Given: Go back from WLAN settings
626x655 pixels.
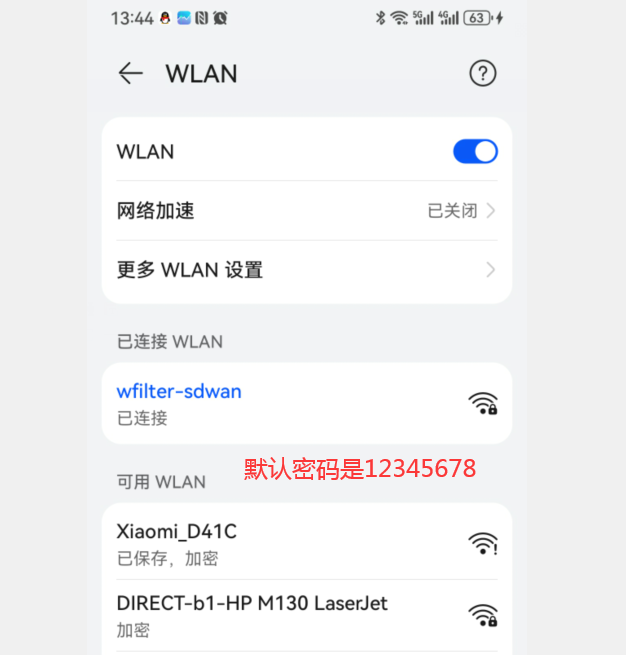Looking at the screenshot, I should point(130,73).
